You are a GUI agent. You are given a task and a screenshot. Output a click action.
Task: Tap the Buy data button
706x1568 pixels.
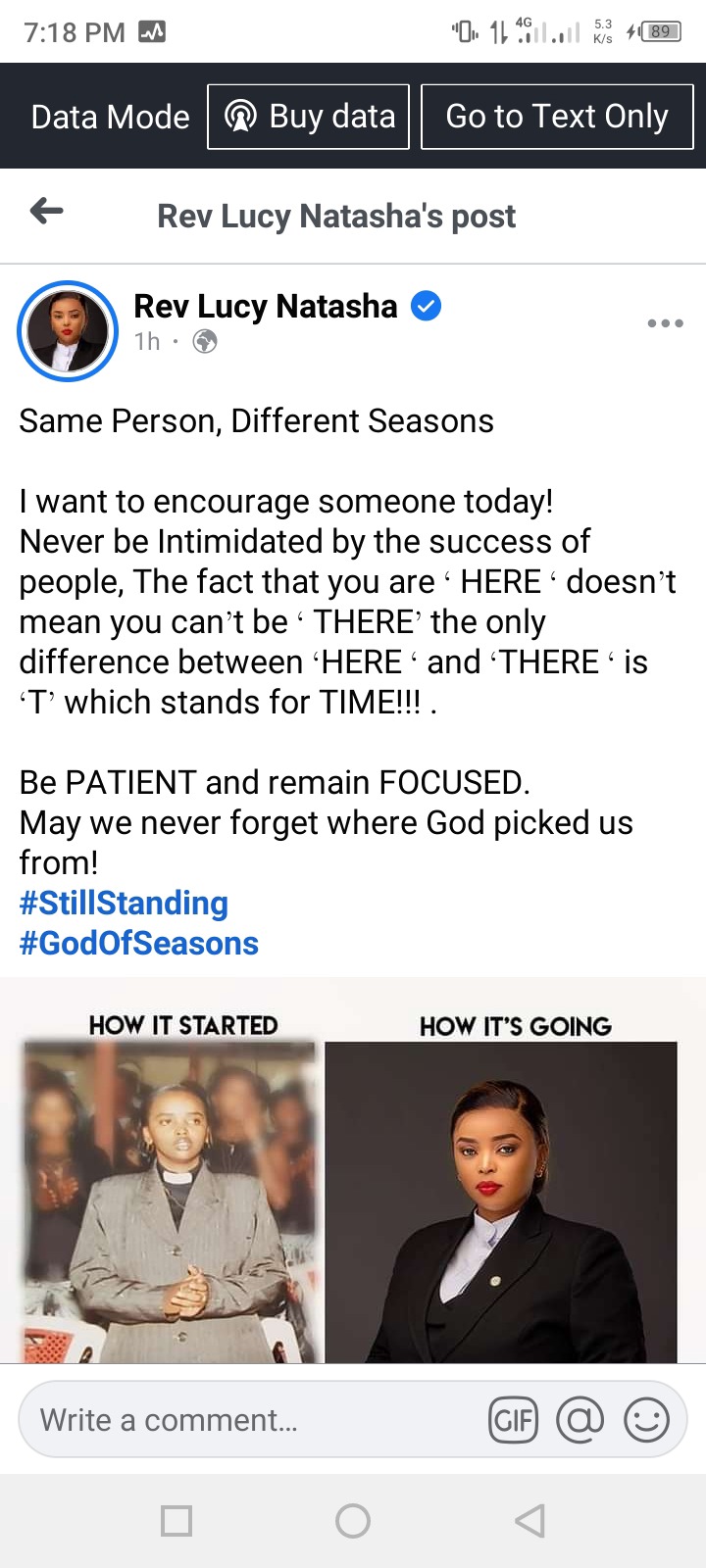coord(308,117)
